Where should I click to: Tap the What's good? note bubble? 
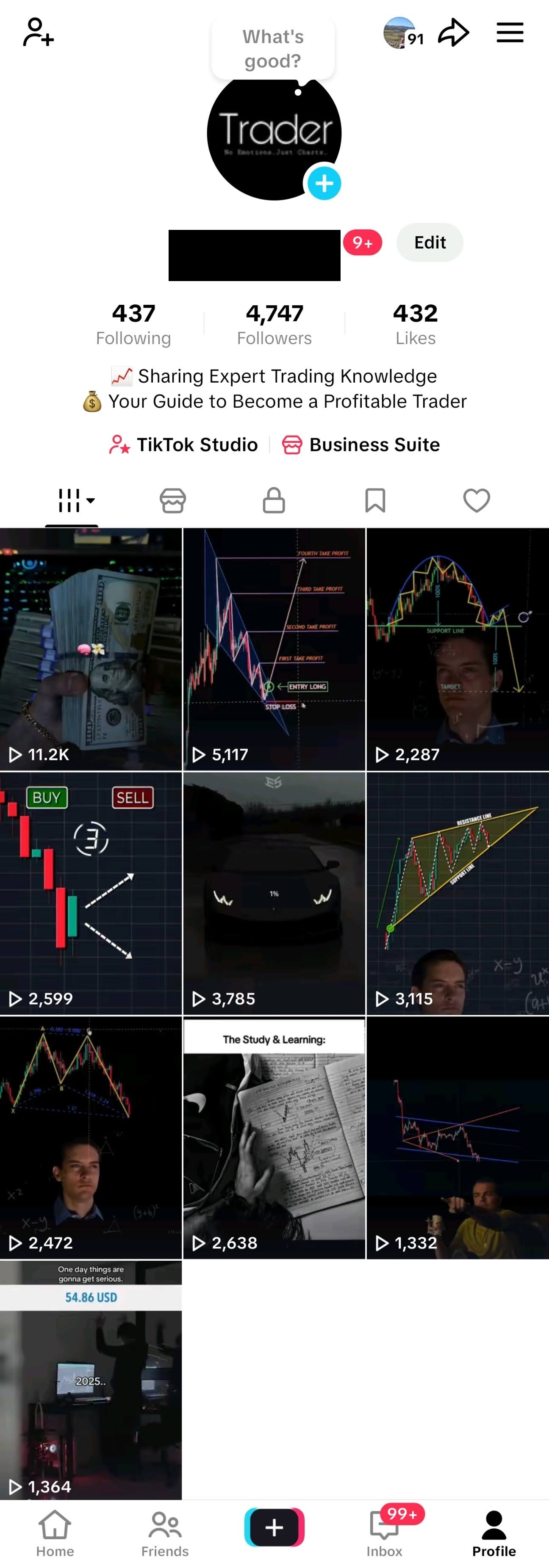coord(273,49)
